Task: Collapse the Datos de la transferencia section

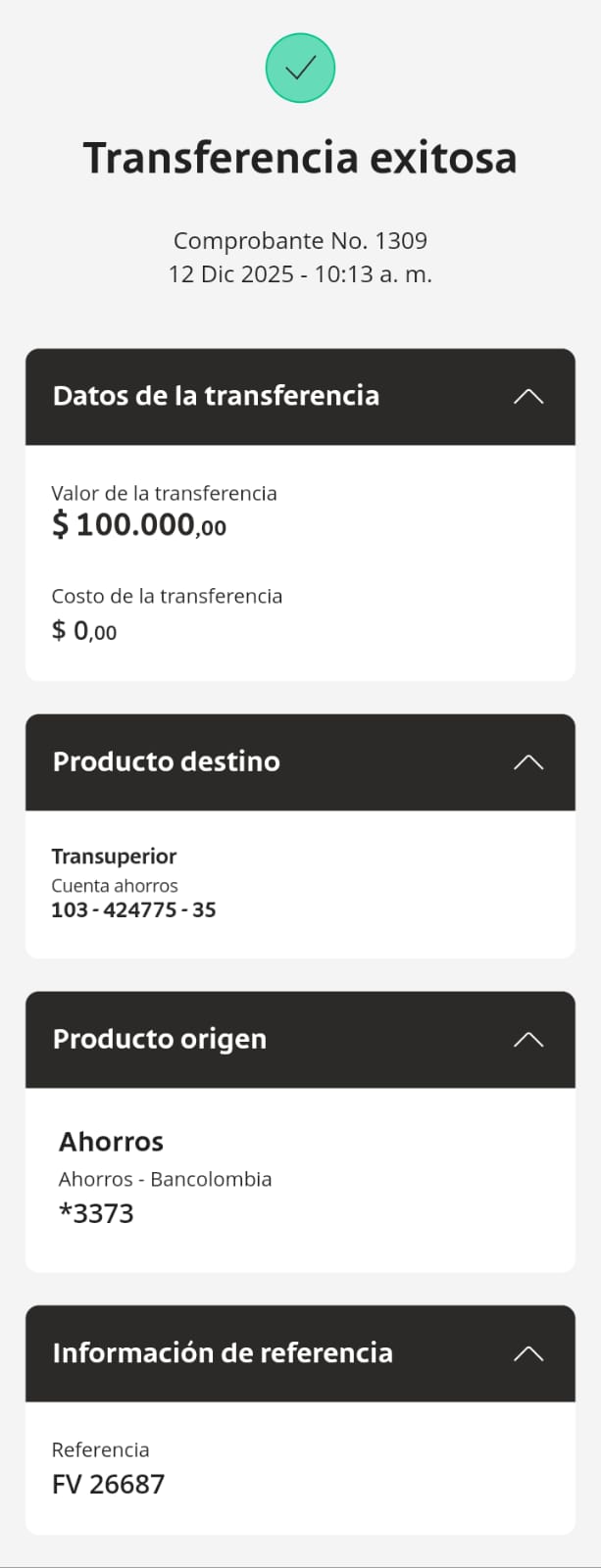Action: (x=527, y=397)
